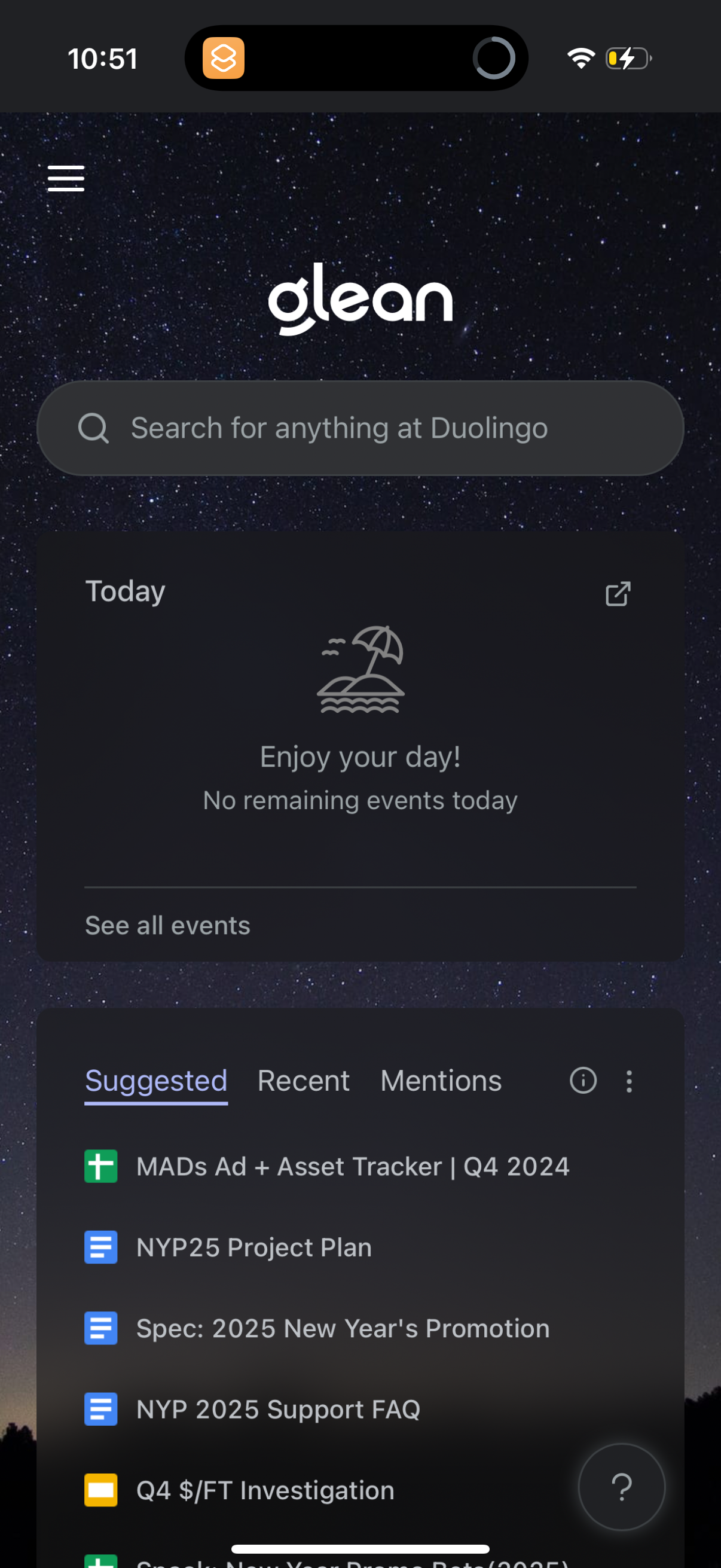
Task: Click the Google Docs icon beside NYP25 Project Plan
Action: pyautogui.click(x=100, y=1247)
